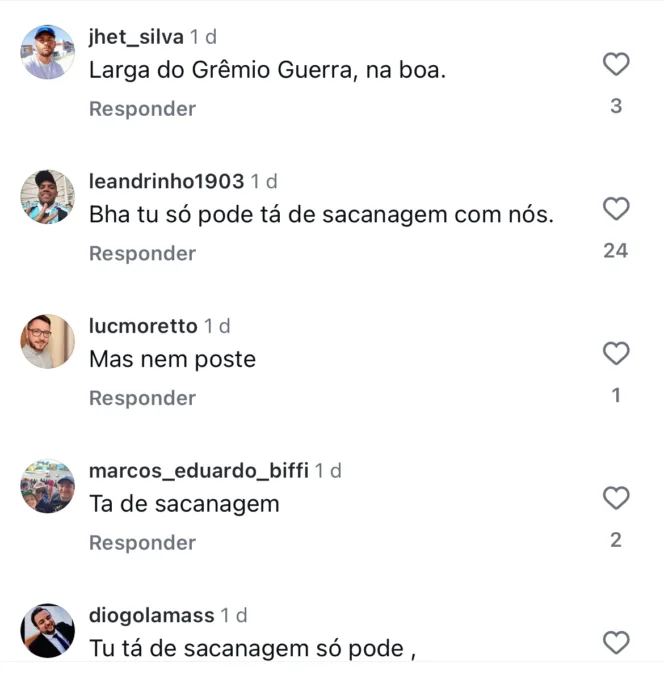
Task: Go to diogolamass's username link
Action: [x=152, y=615]
